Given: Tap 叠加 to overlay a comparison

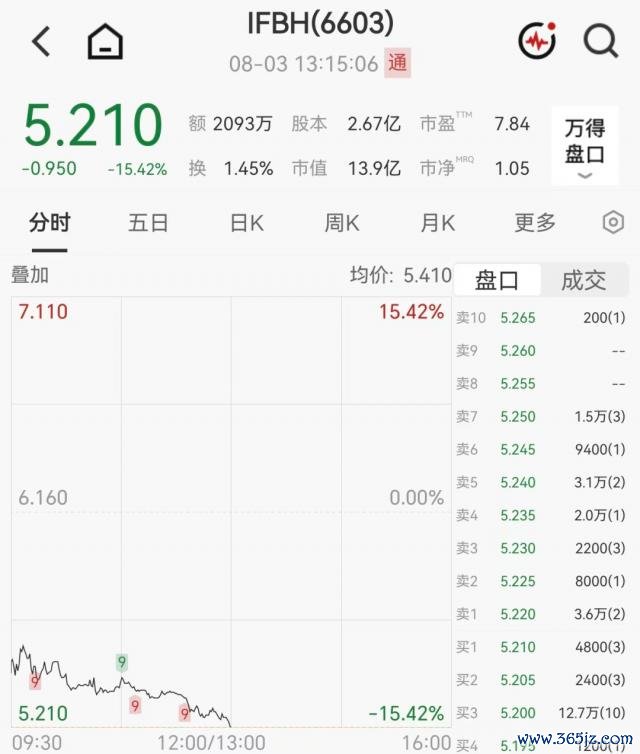Looking at the screenshot, I should pos(30,275).
